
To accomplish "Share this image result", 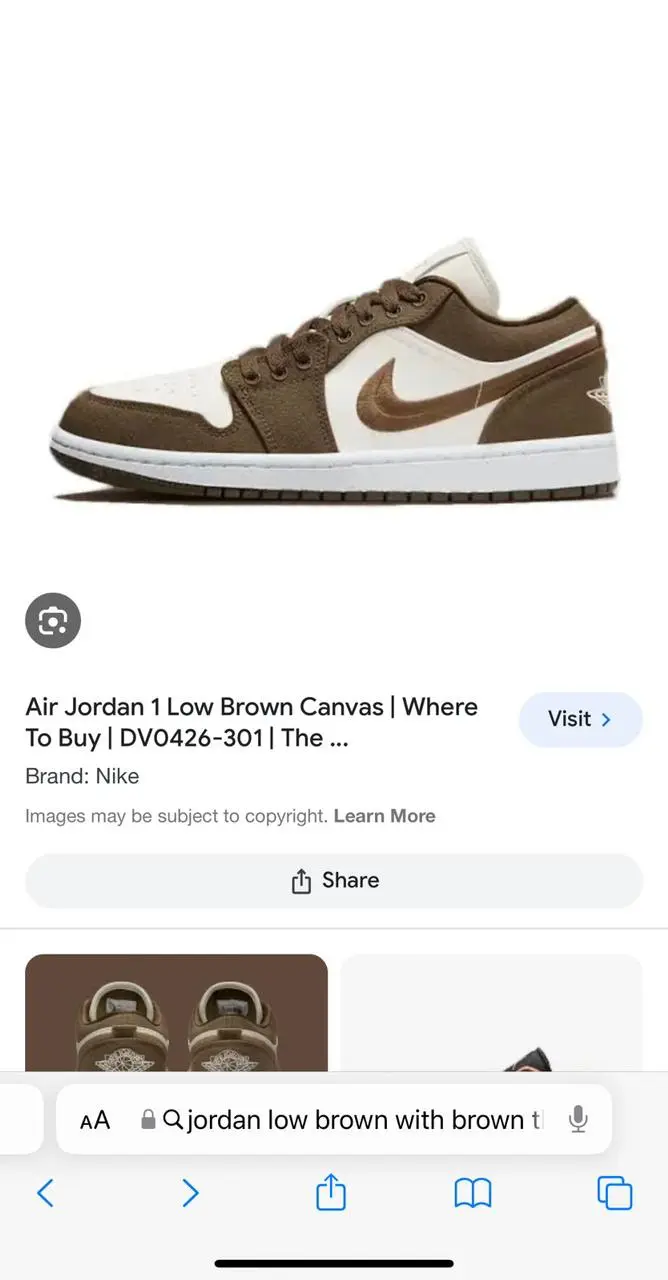I will tap(334, 881).
